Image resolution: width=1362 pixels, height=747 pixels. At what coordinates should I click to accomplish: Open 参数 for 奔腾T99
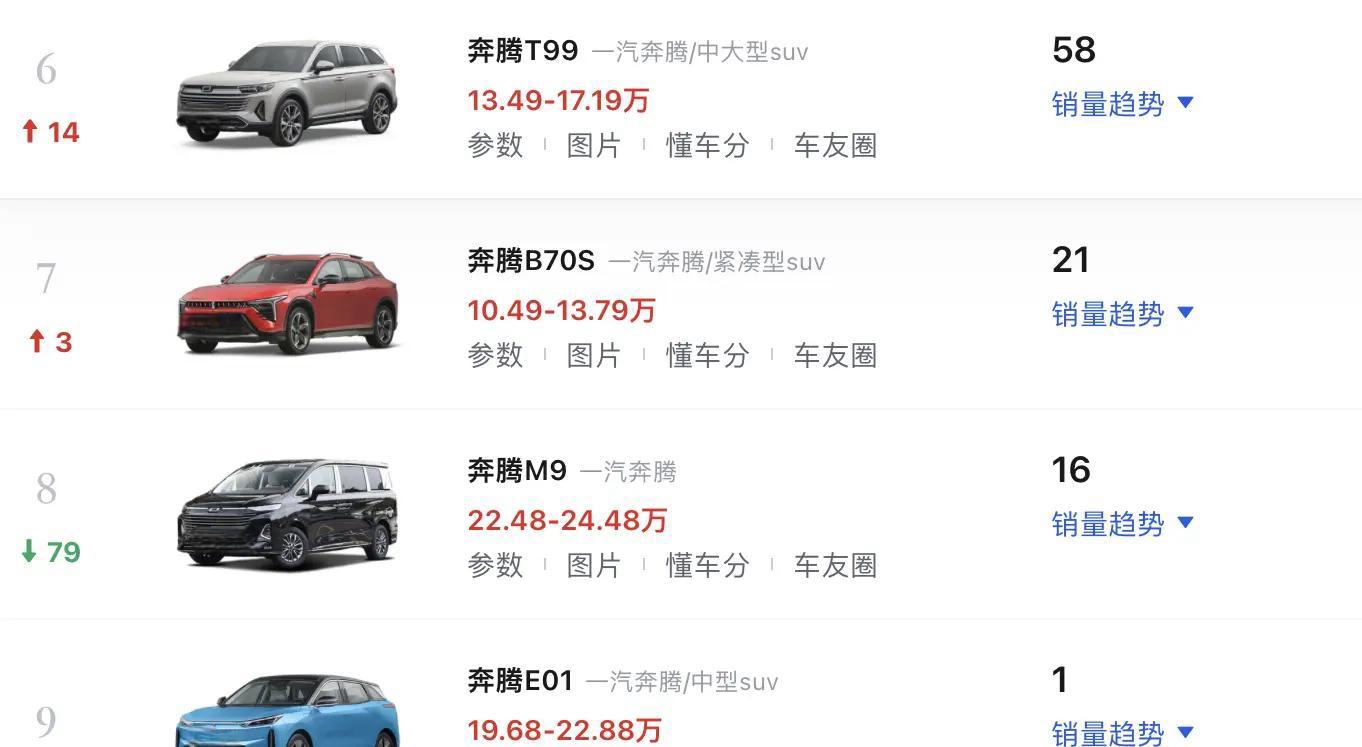495,145
